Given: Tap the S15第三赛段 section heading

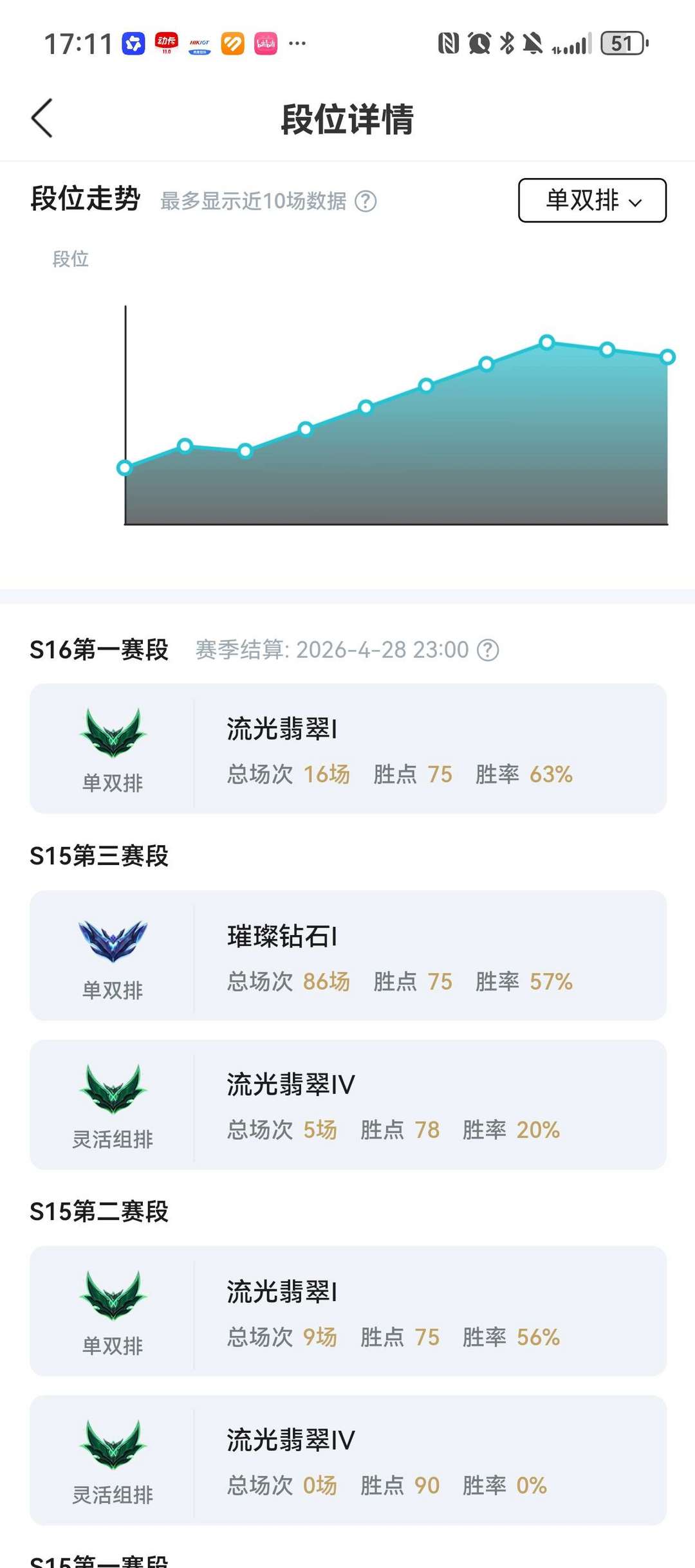Looking at the screenshot, I should point(100,857).
